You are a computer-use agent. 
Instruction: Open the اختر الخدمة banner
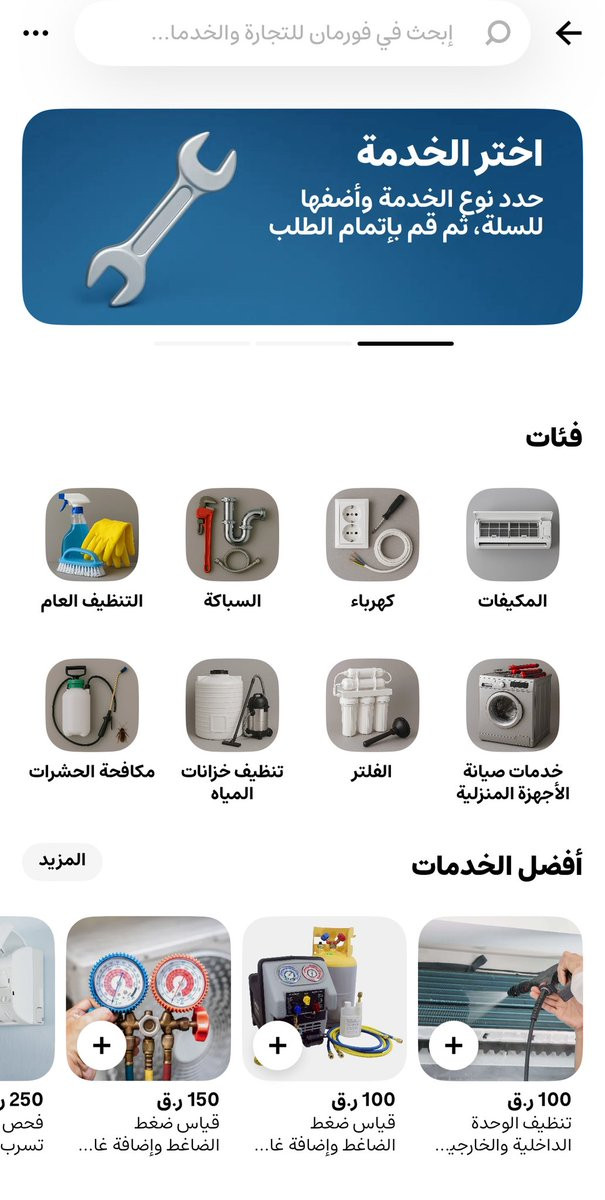click(302, 217)
